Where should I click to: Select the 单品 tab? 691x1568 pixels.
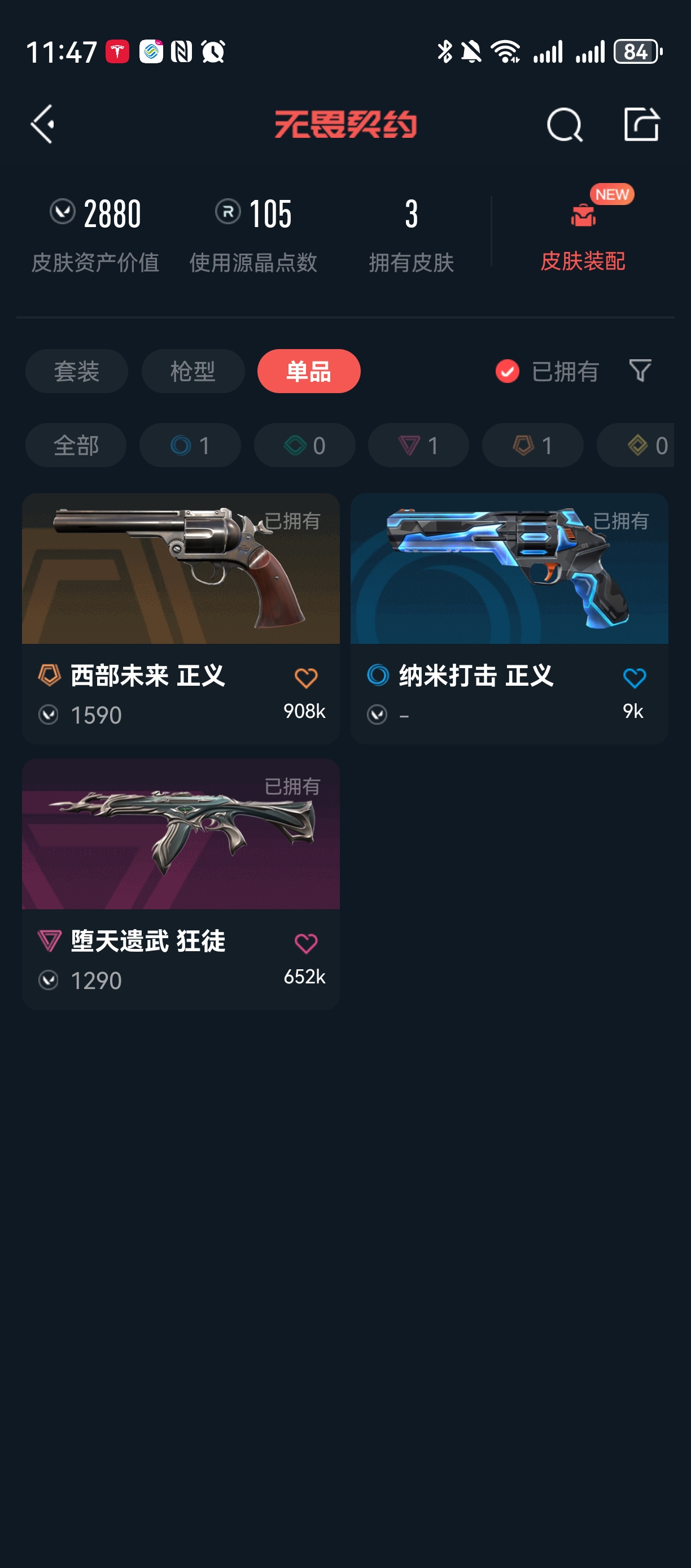point(308,371)
